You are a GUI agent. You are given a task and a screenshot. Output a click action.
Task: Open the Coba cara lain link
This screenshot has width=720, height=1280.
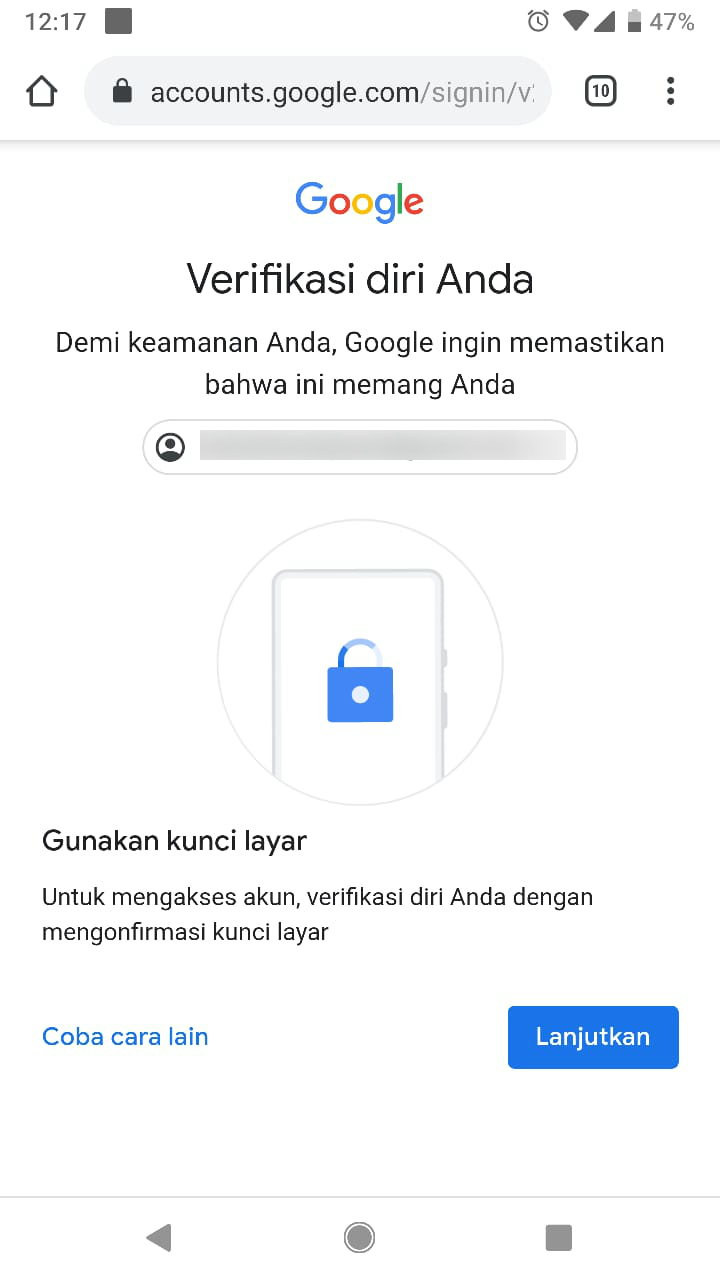point(125,1037)
